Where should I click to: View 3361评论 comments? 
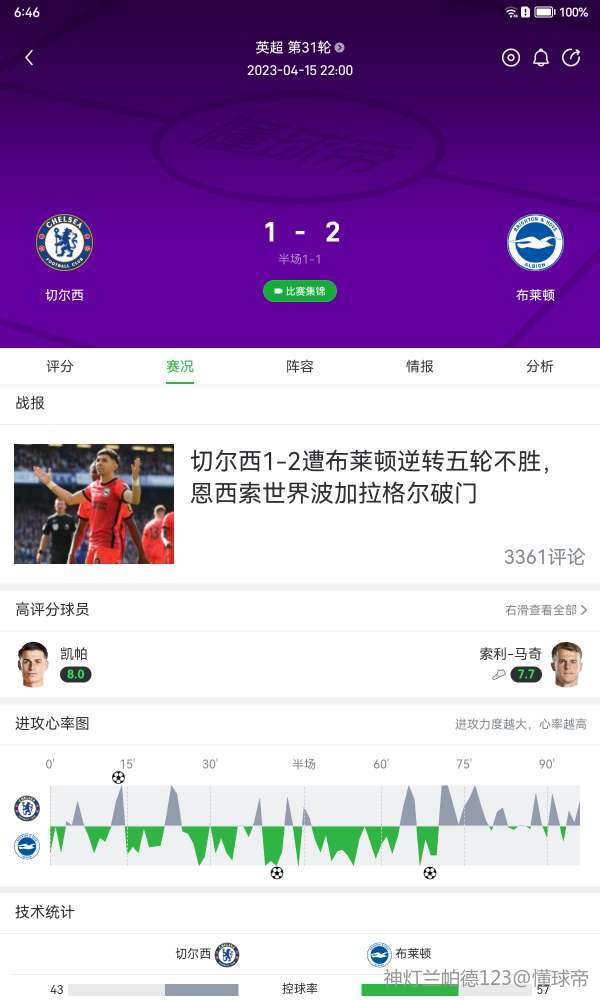(x=544, y=557)
